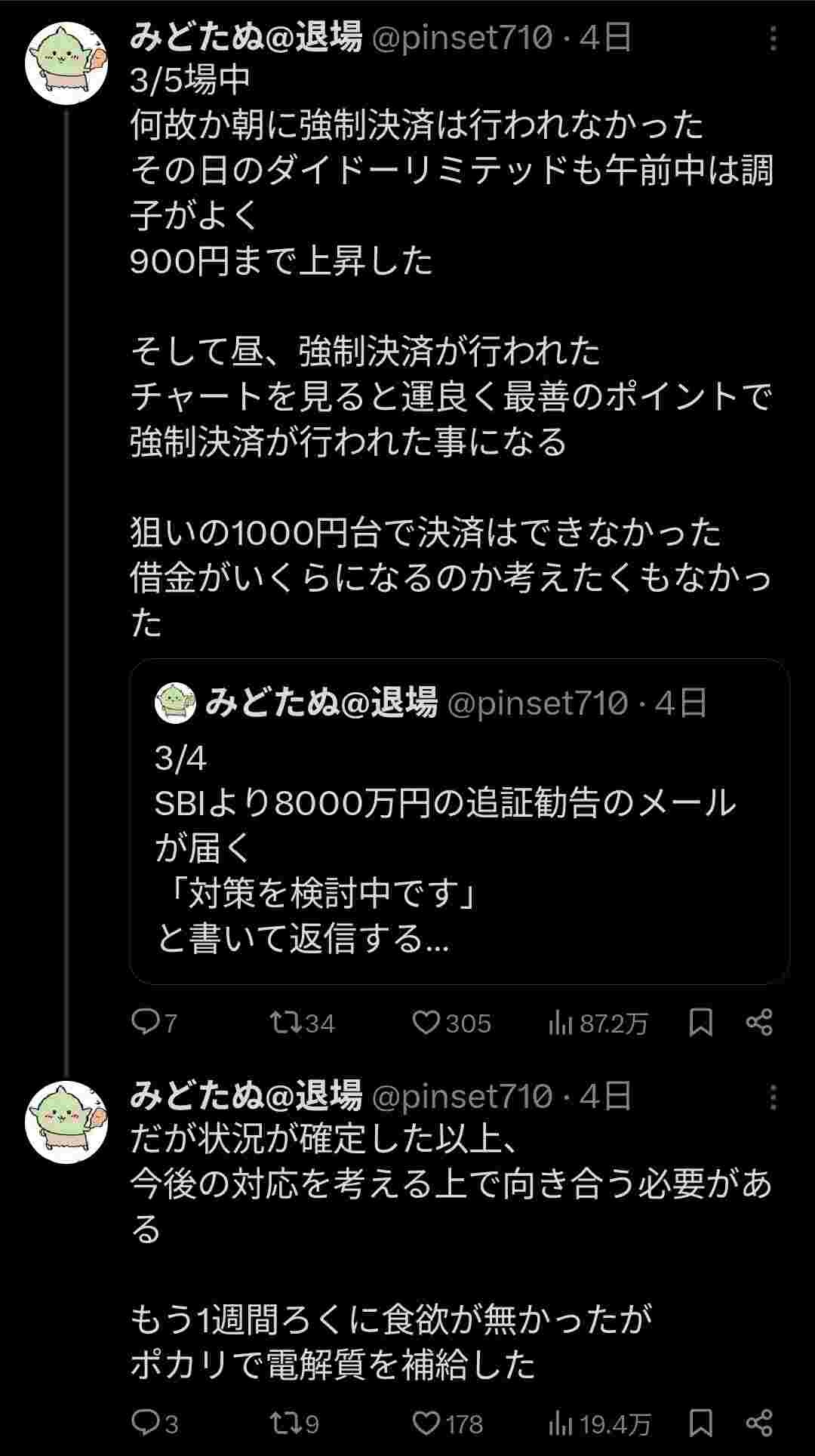Open overflow menu on the だが状況が確定 post

(x=773, y=1097)
